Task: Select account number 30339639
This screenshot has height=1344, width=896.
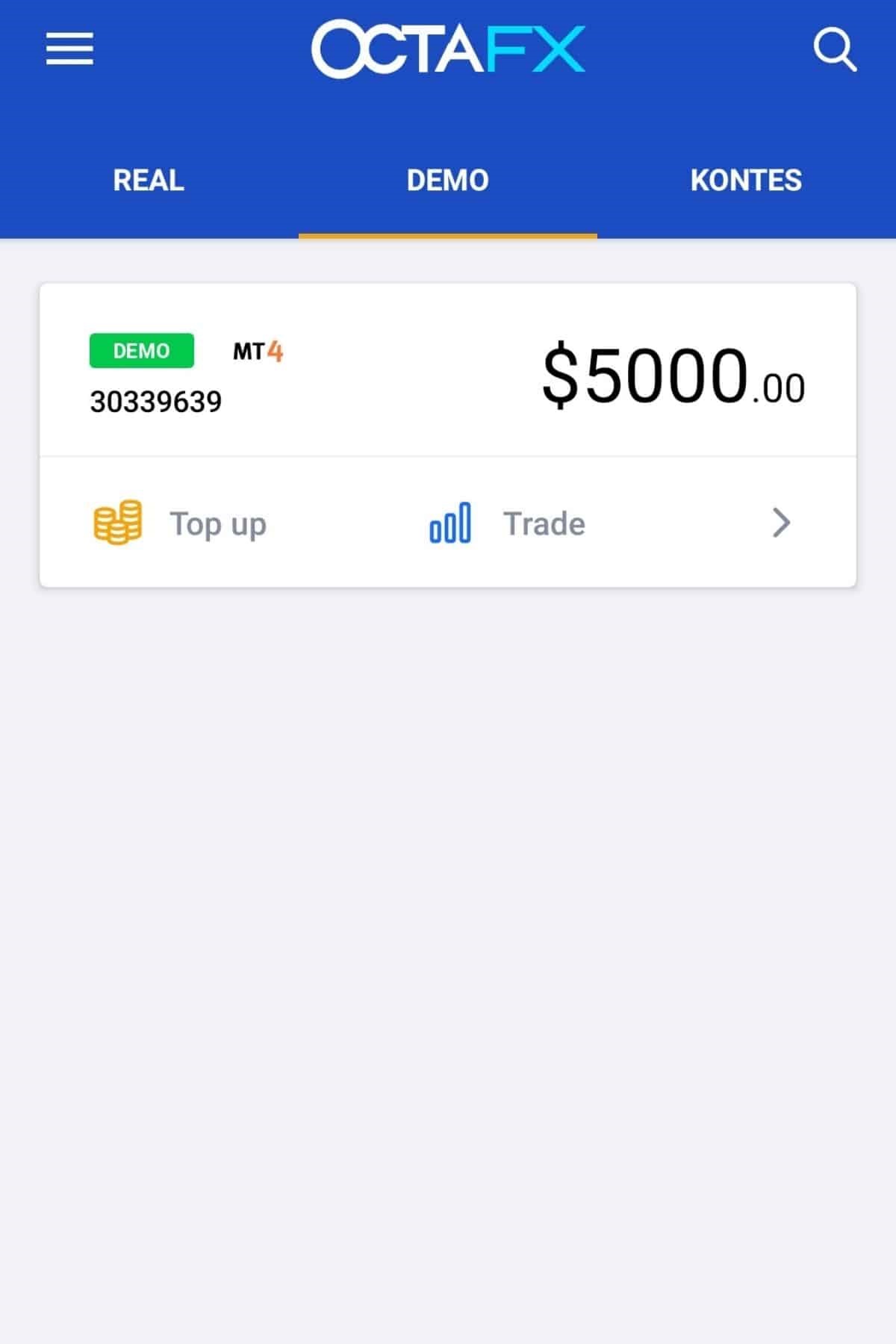Action: [156, 401]
